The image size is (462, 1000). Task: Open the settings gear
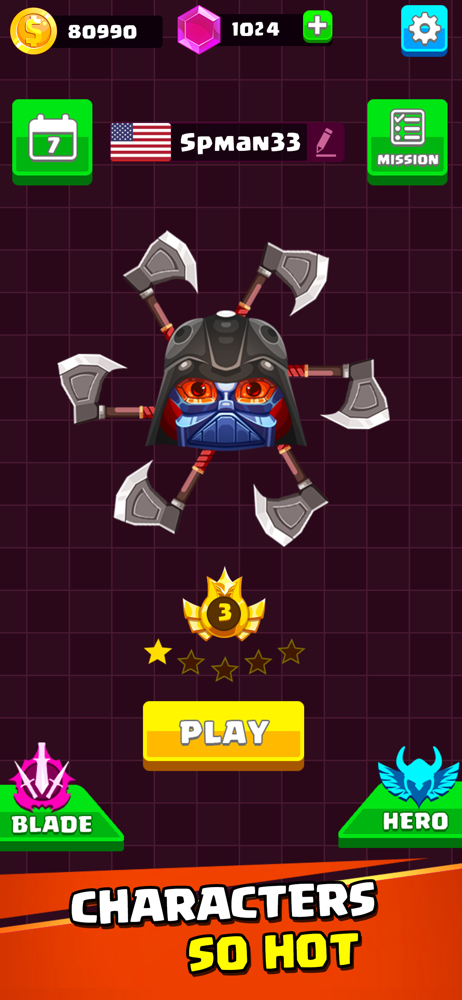click(x=424, y=30)
